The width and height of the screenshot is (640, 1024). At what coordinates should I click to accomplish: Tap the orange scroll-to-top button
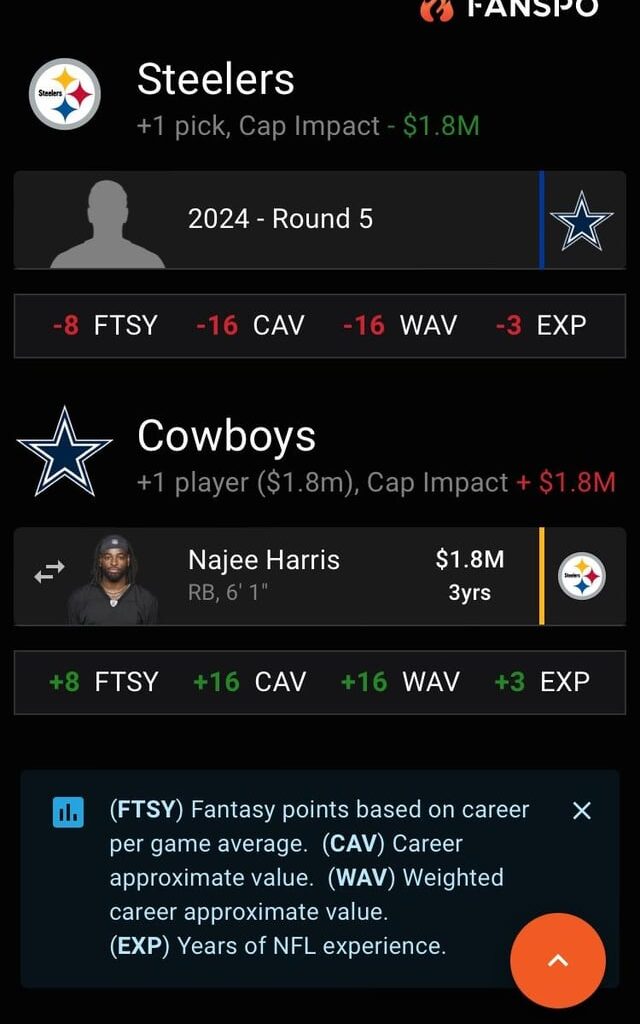pyautogui.click(x=557, y=960)
